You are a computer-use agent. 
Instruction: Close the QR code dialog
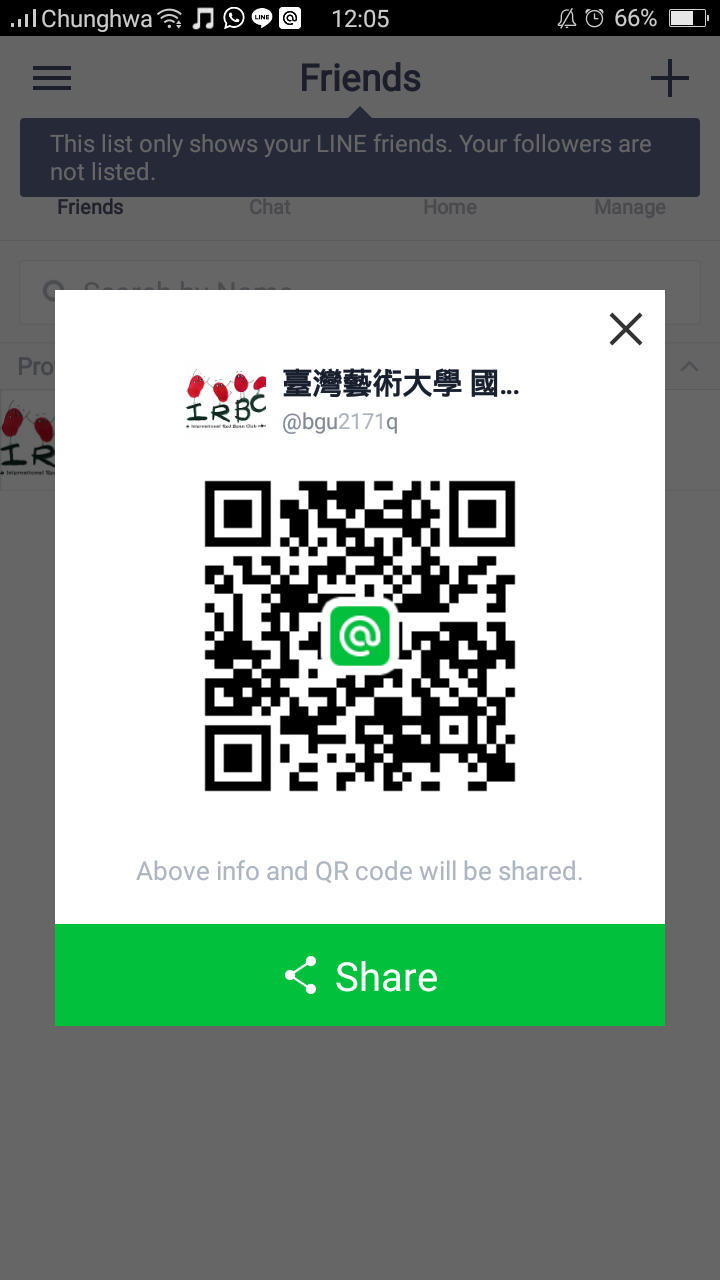(x=626, y=329)
